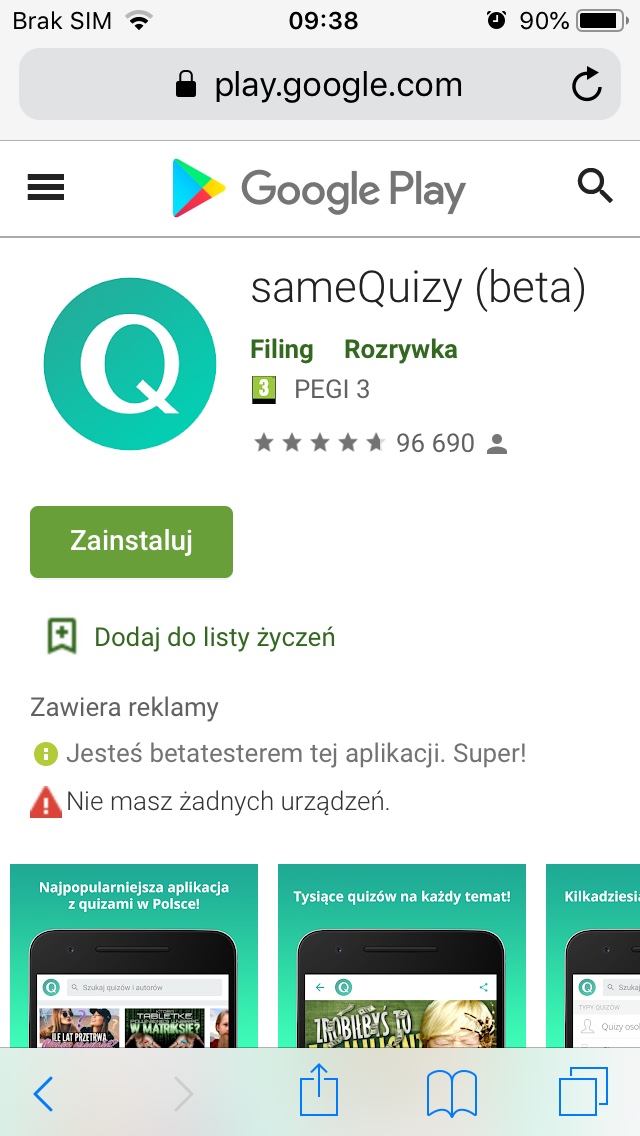640x1136 pixels.
Task: Open the Rozrywka category link
Action: point(400,349)
